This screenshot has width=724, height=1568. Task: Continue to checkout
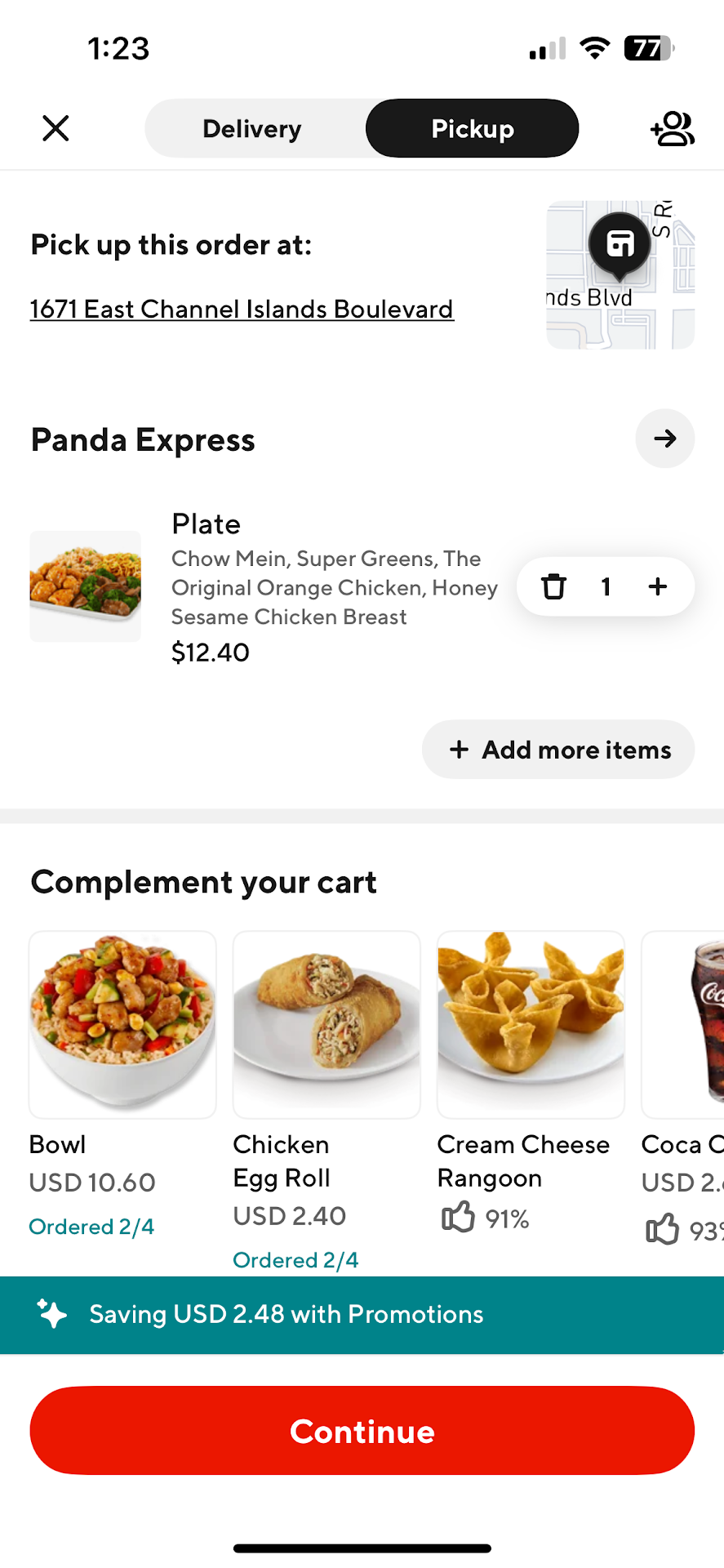(362, 1431)
